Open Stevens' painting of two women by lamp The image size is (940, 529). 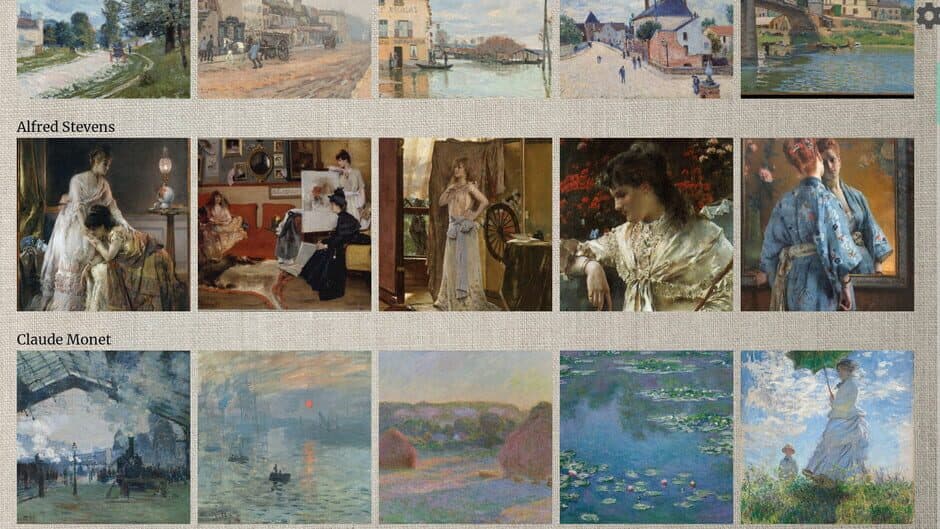103,224
